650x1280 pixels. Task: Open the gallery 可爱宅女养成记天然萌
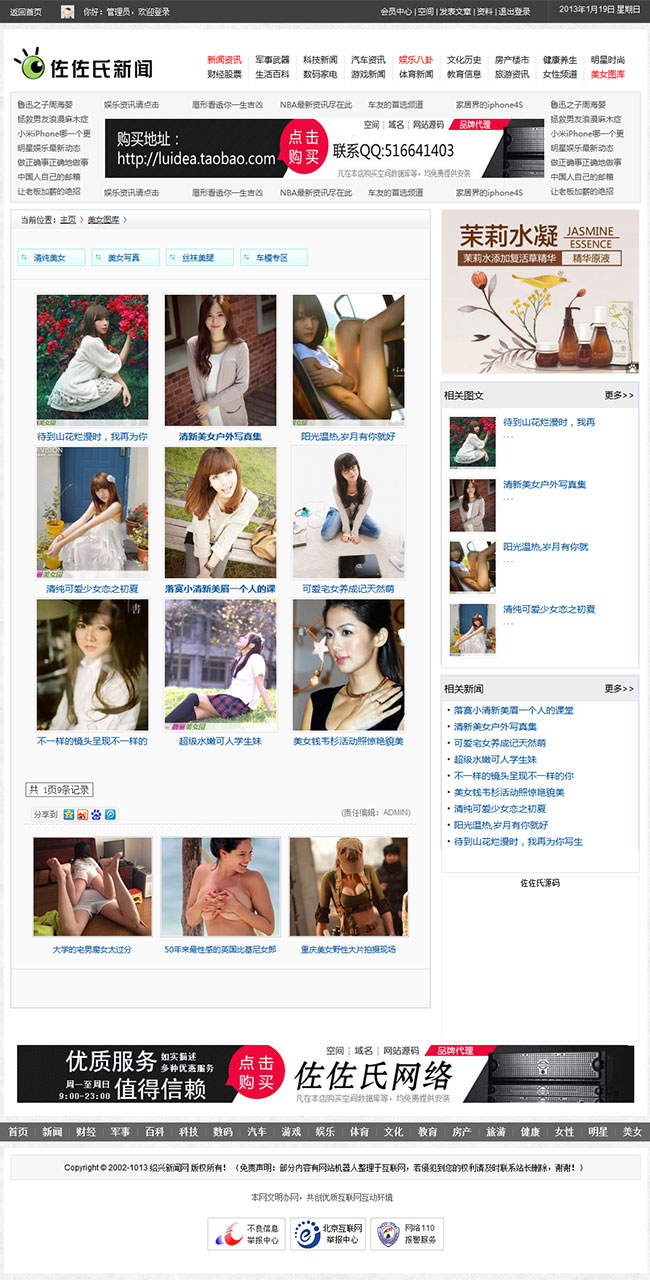point(348,589)
